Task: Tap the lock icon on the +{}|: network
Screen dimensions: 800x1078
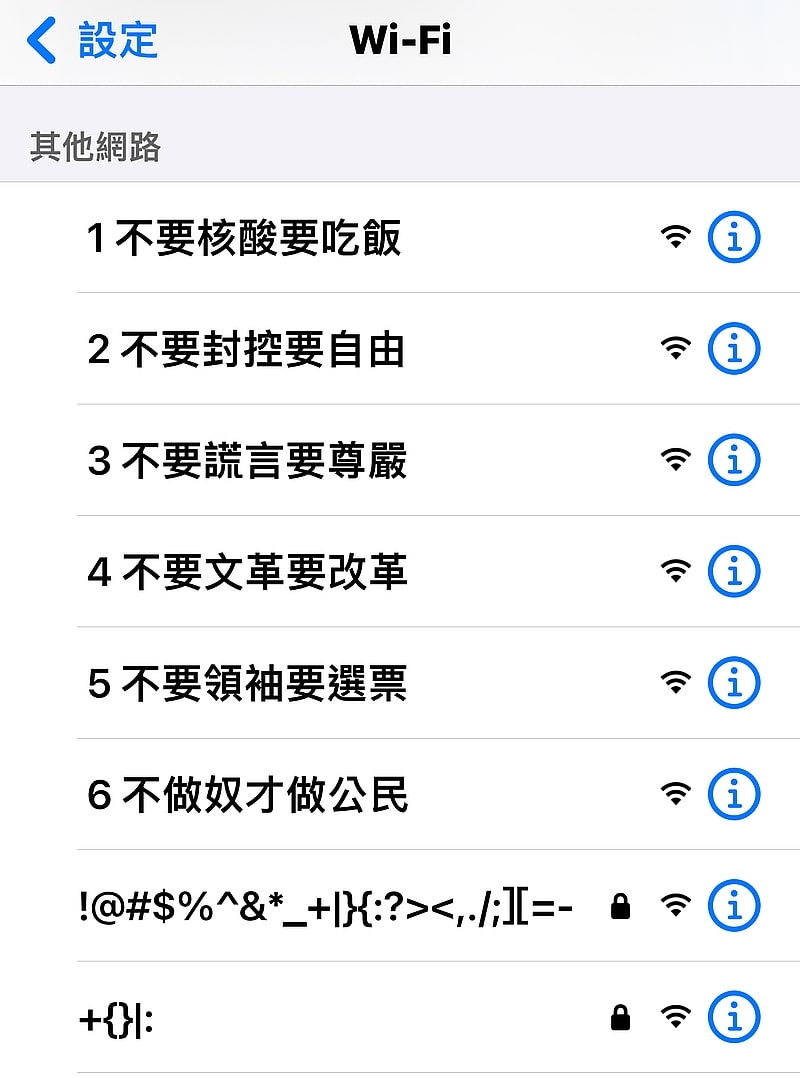Action: 620,1018
